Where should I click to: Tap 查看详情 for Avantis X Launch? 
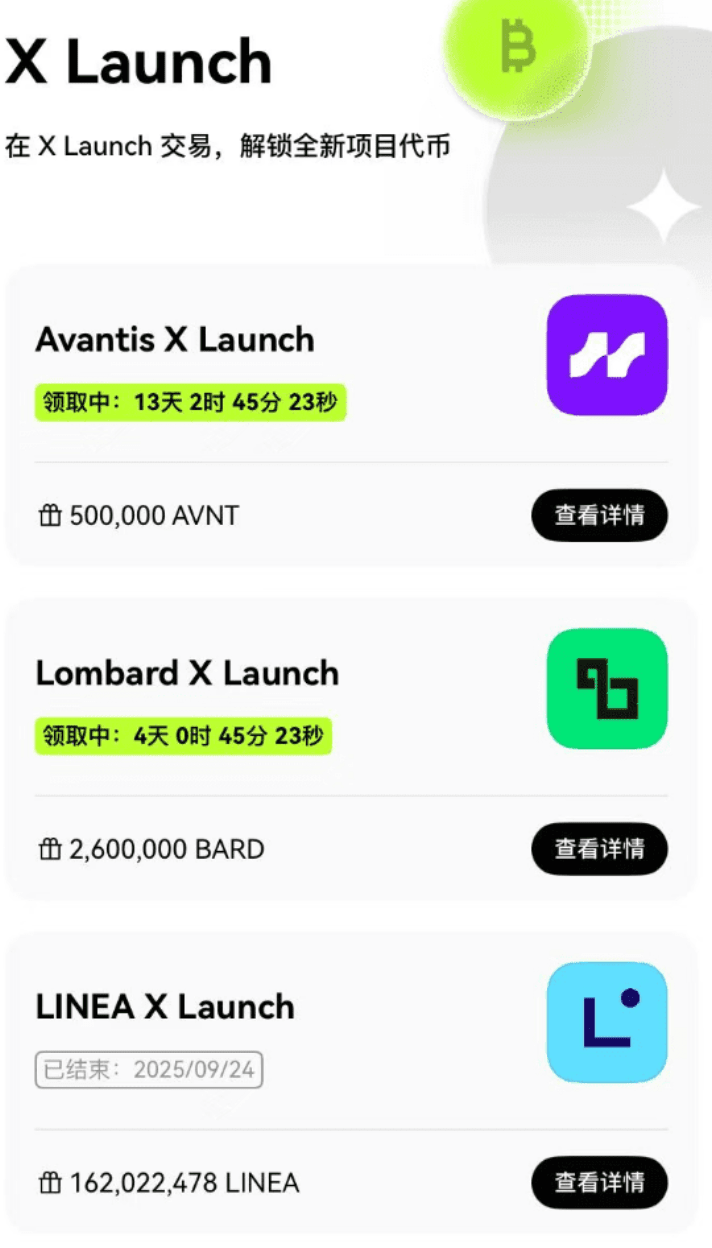tap(599, 516)
